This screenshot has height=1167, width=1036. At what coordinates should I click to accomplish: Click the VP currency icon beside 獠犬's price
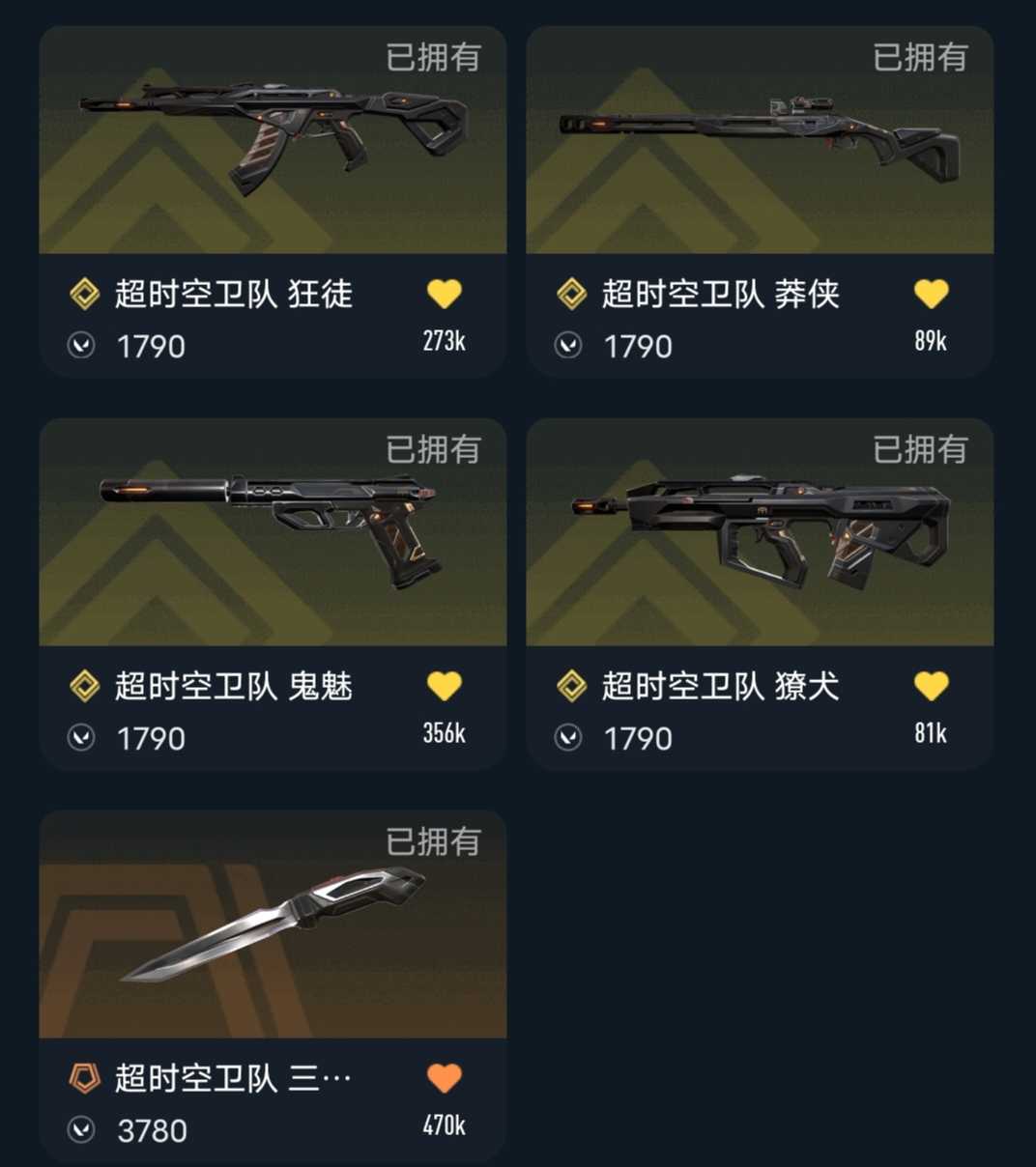pos(569,737)
